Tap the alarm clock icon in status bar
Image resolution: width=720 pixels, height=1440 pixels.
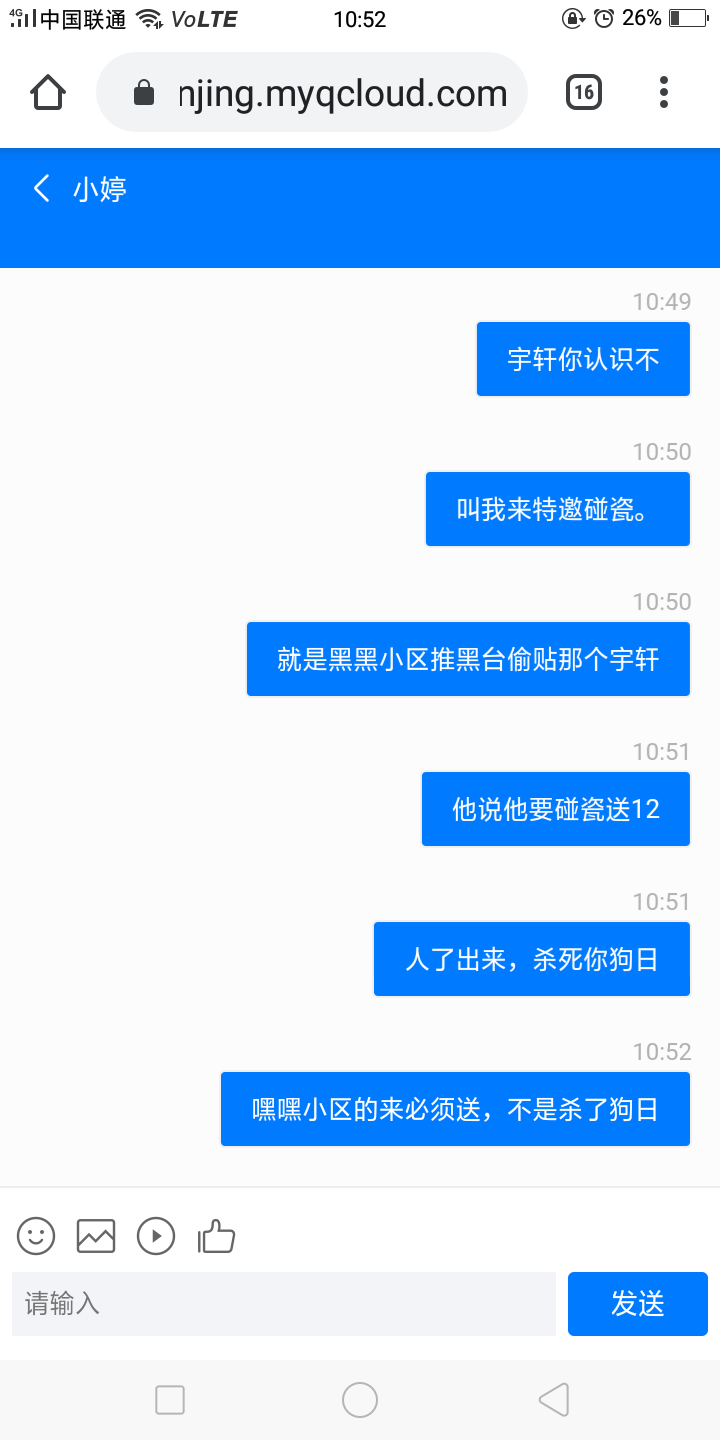tap(601, 18)
